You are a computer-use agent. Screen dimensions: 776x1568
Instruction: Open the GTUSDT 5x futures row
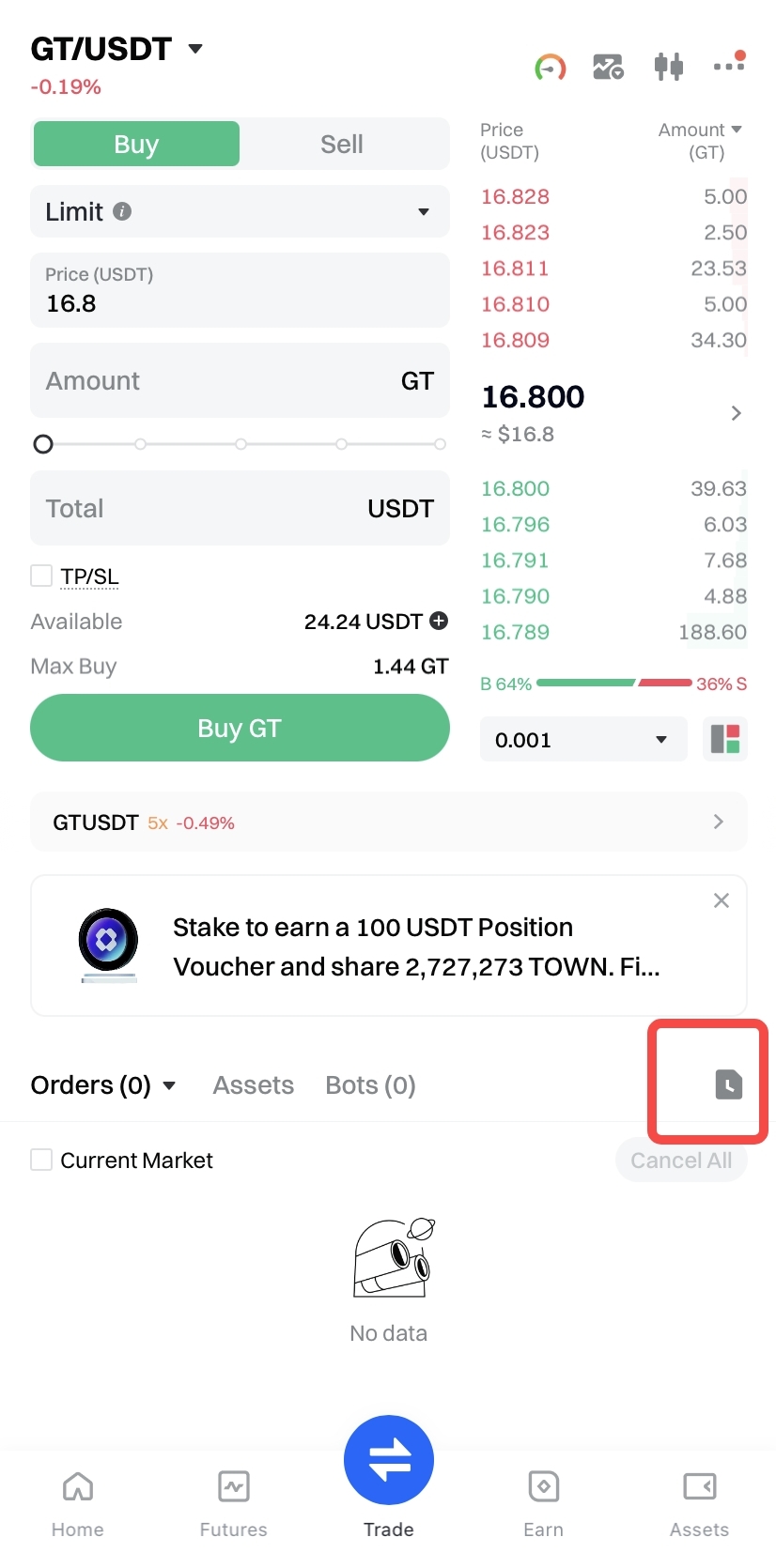[388, 822]
